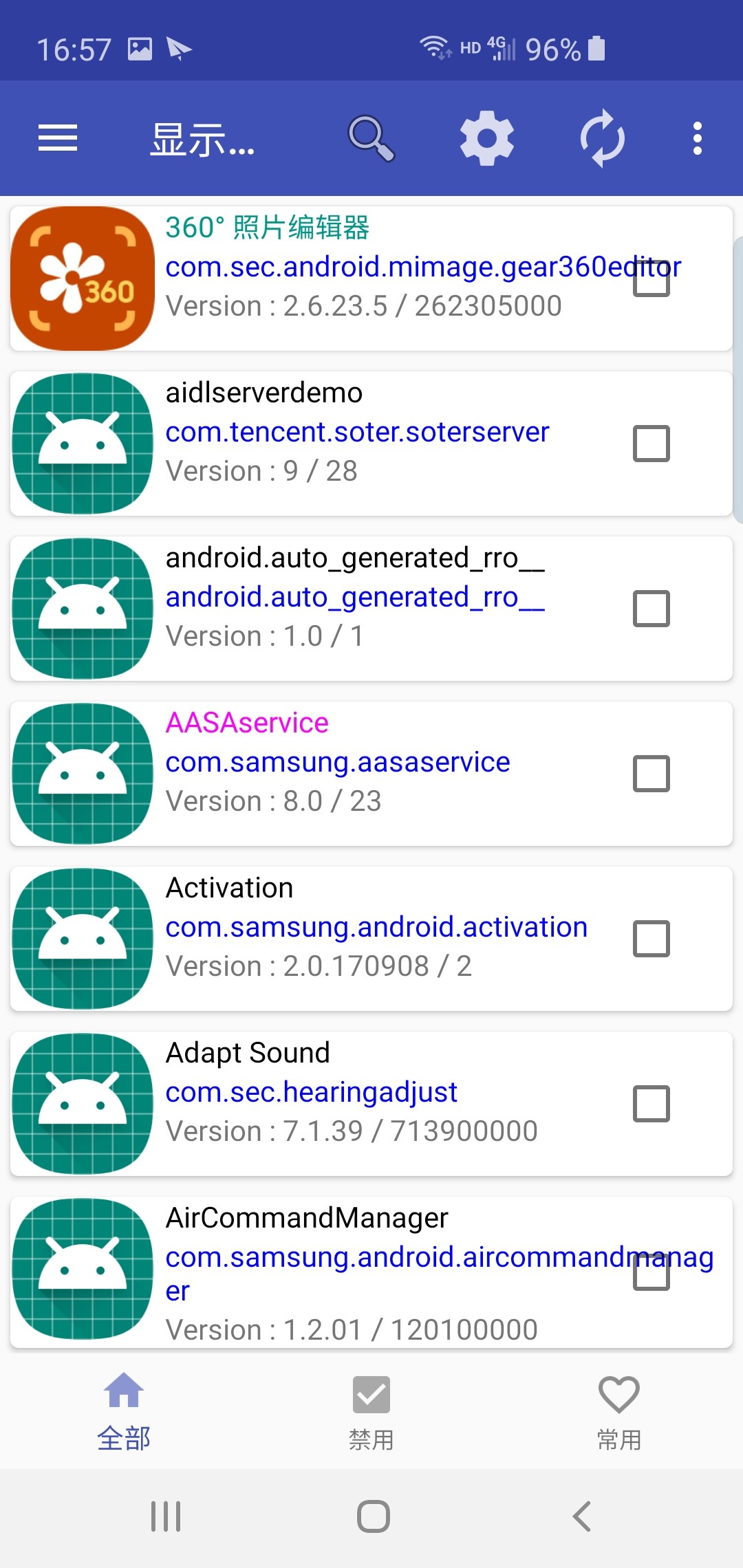Open the settings gear
Image resolution: width=743 pixels, height=1568 pixels.
pyautogui.click(x=486, y=138)
